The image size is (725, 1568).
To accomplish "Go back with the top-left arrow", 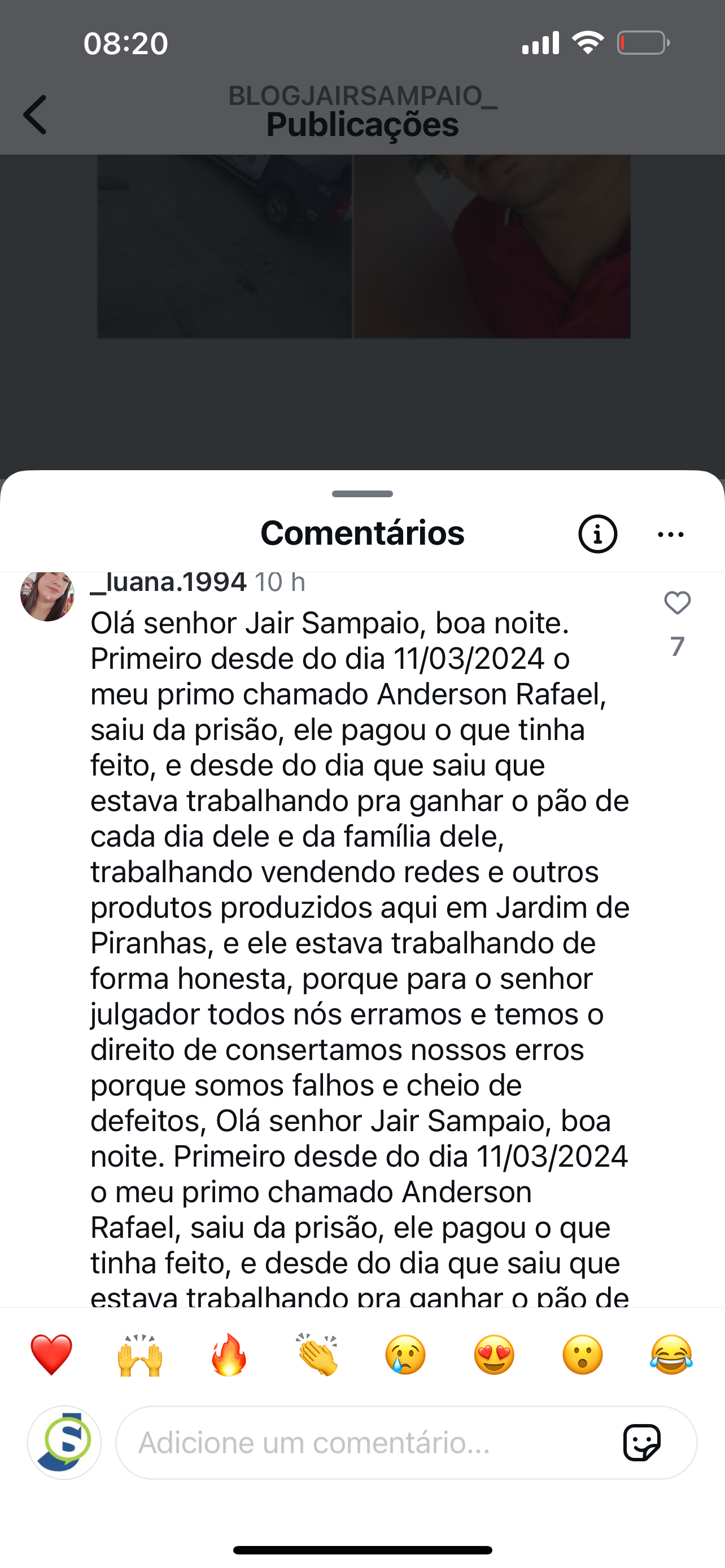I will [x=34, y=115].
